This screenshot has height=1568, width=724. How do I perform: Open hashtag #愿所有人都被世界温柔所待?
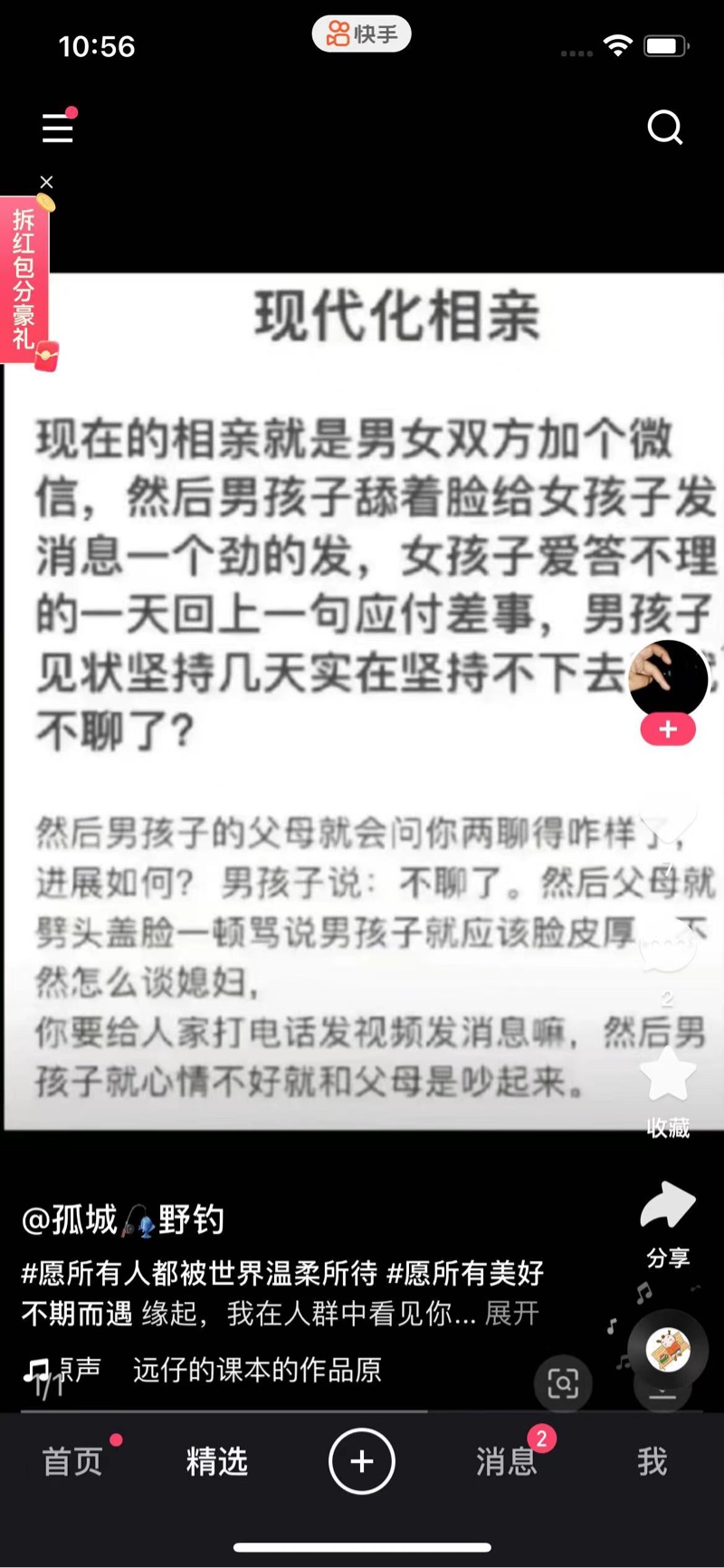[199, 1273]
